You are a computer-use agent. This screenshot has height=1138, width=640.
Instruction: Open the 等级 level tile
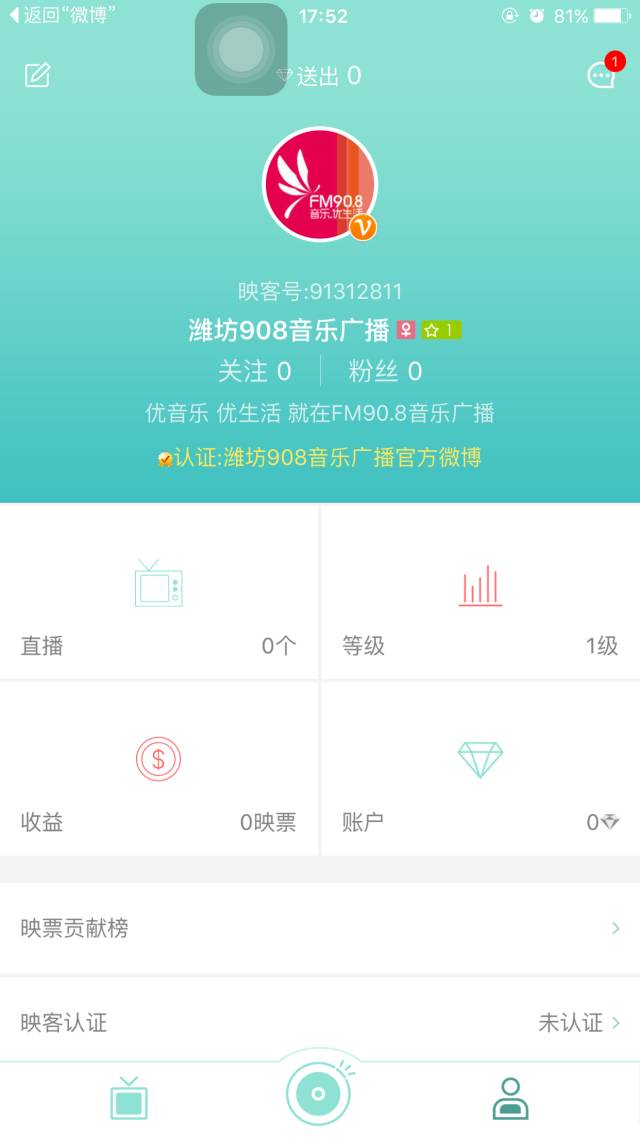[x=480, y=591]
